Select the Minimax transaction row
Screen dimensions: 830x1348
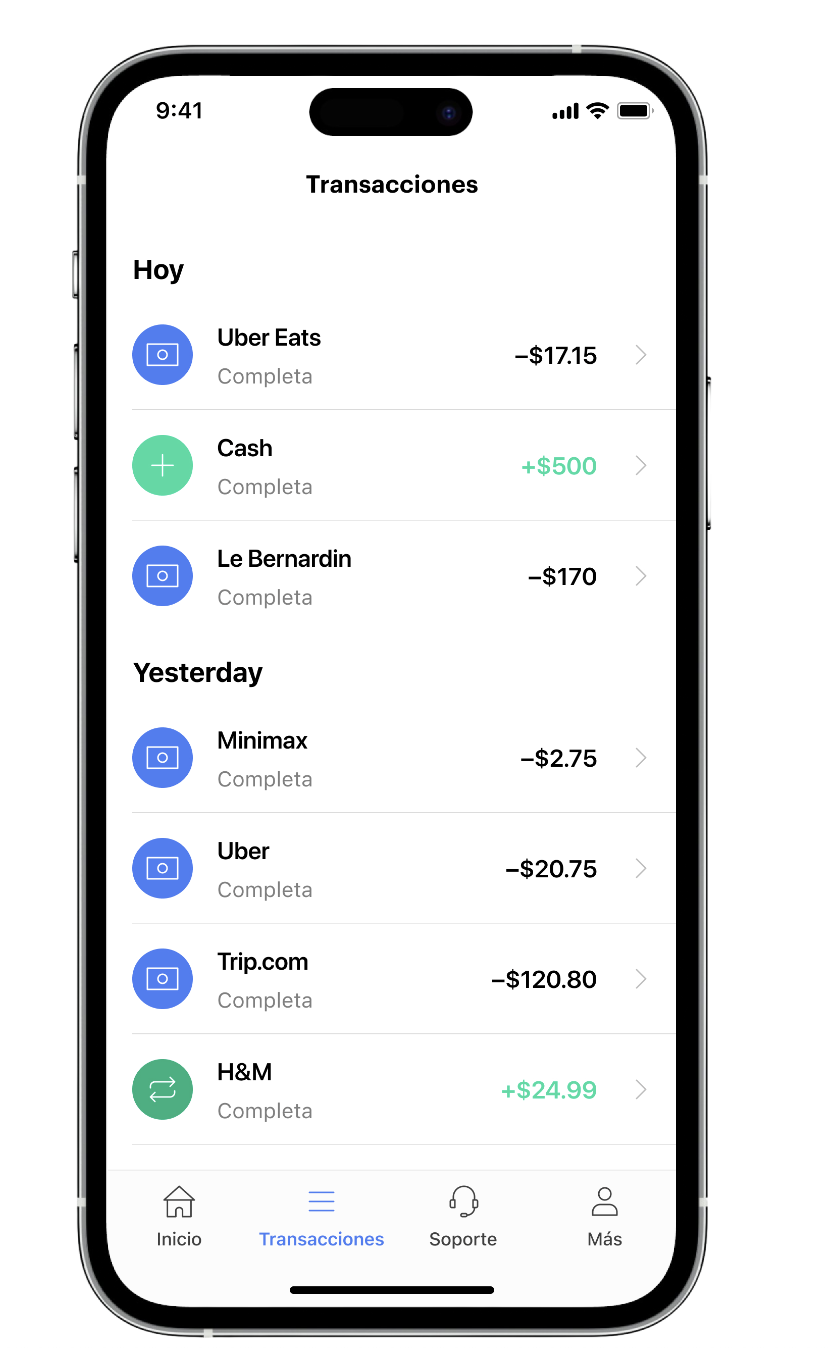click(390, 758)
